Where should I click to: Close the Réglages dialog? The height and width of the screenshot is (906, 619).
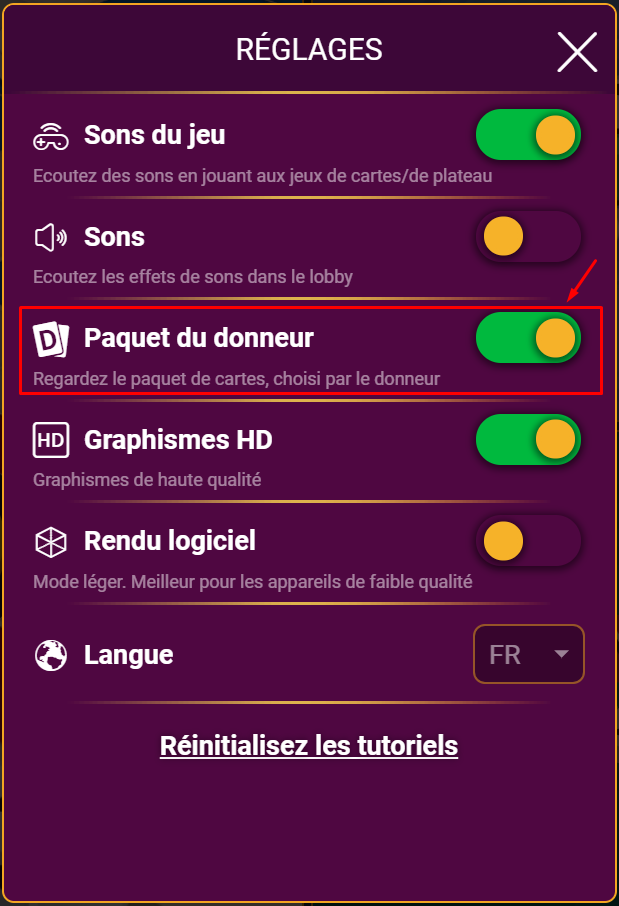point(577,51)
